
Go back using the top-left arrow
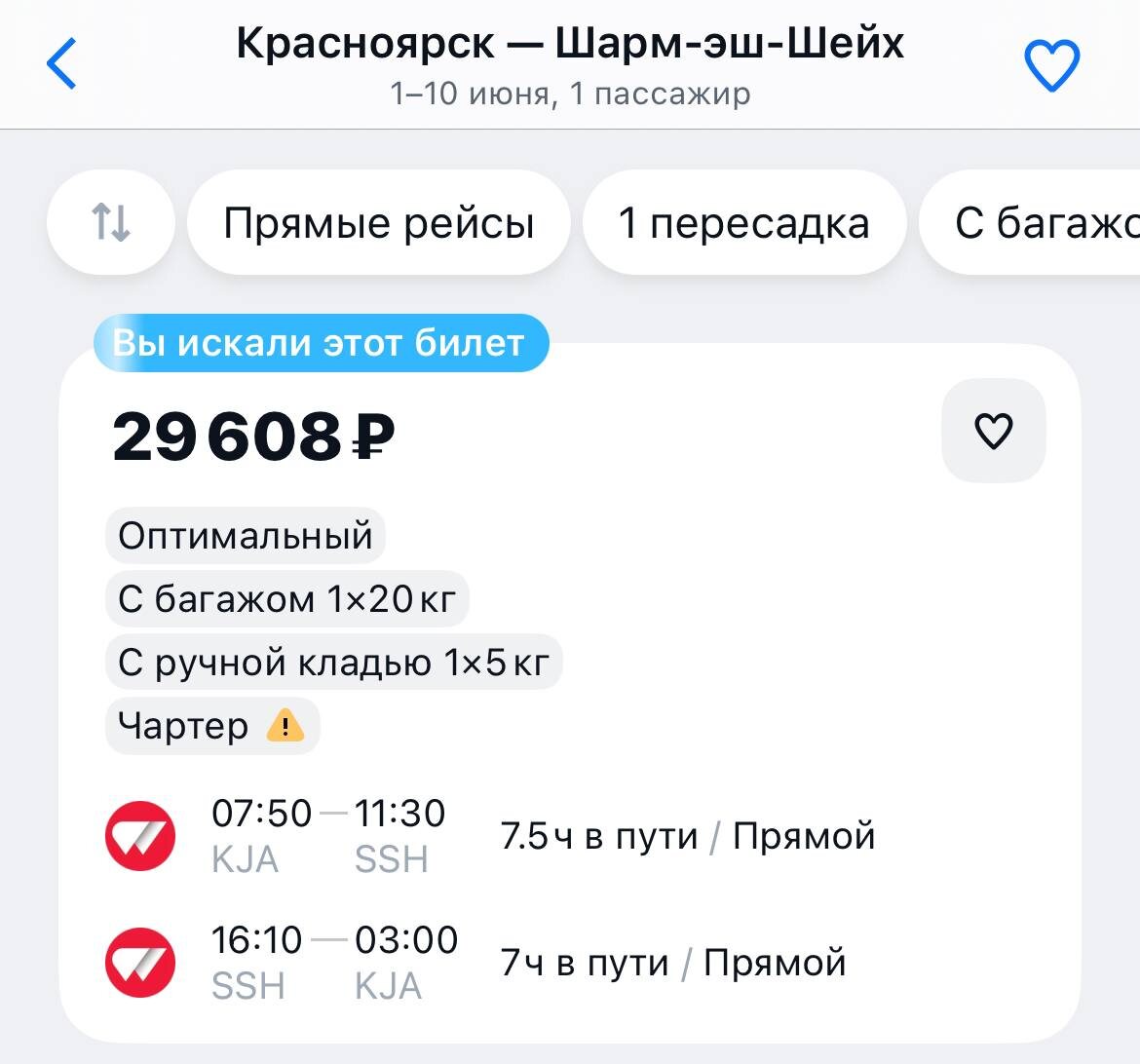[x=61, y=64]
